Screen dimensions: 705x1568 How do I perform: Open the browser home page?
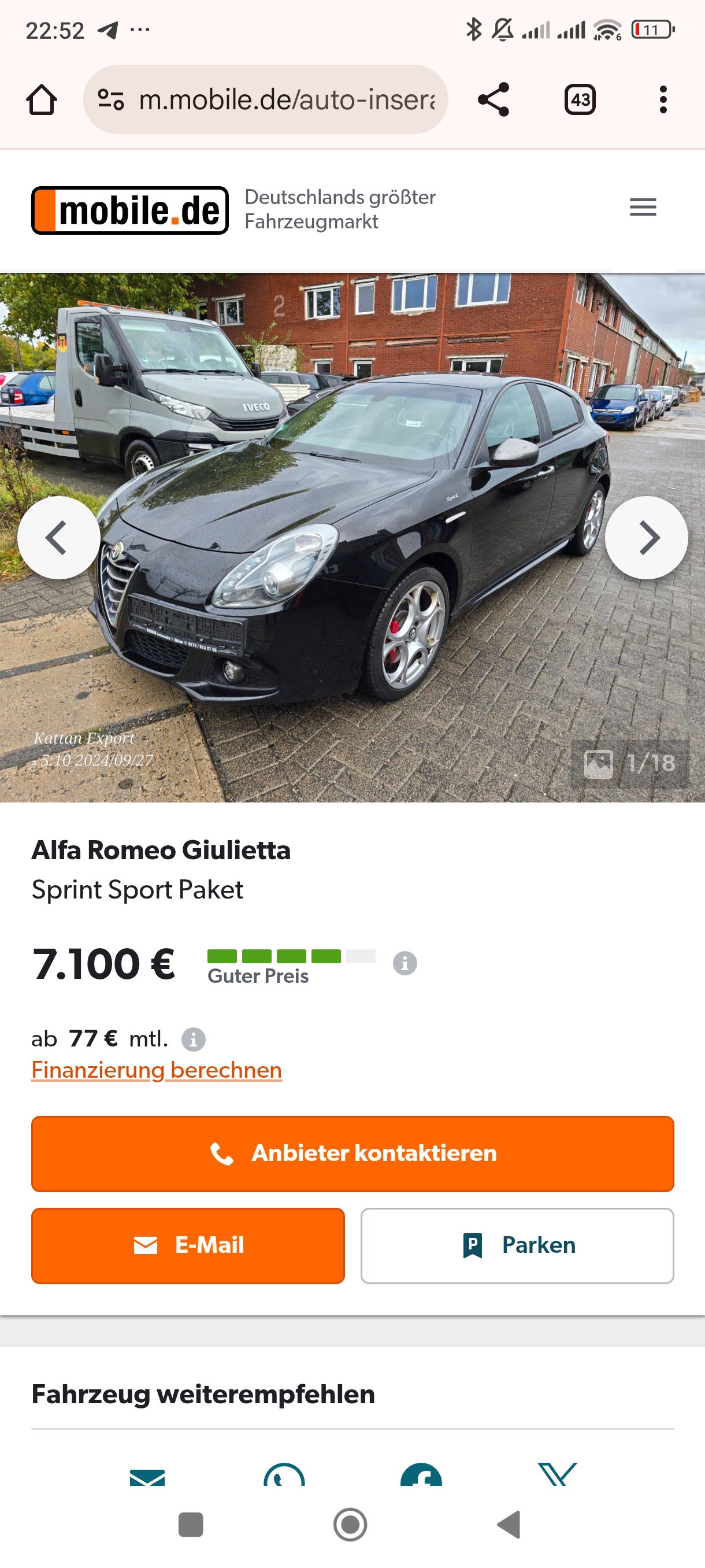(42, 100)
